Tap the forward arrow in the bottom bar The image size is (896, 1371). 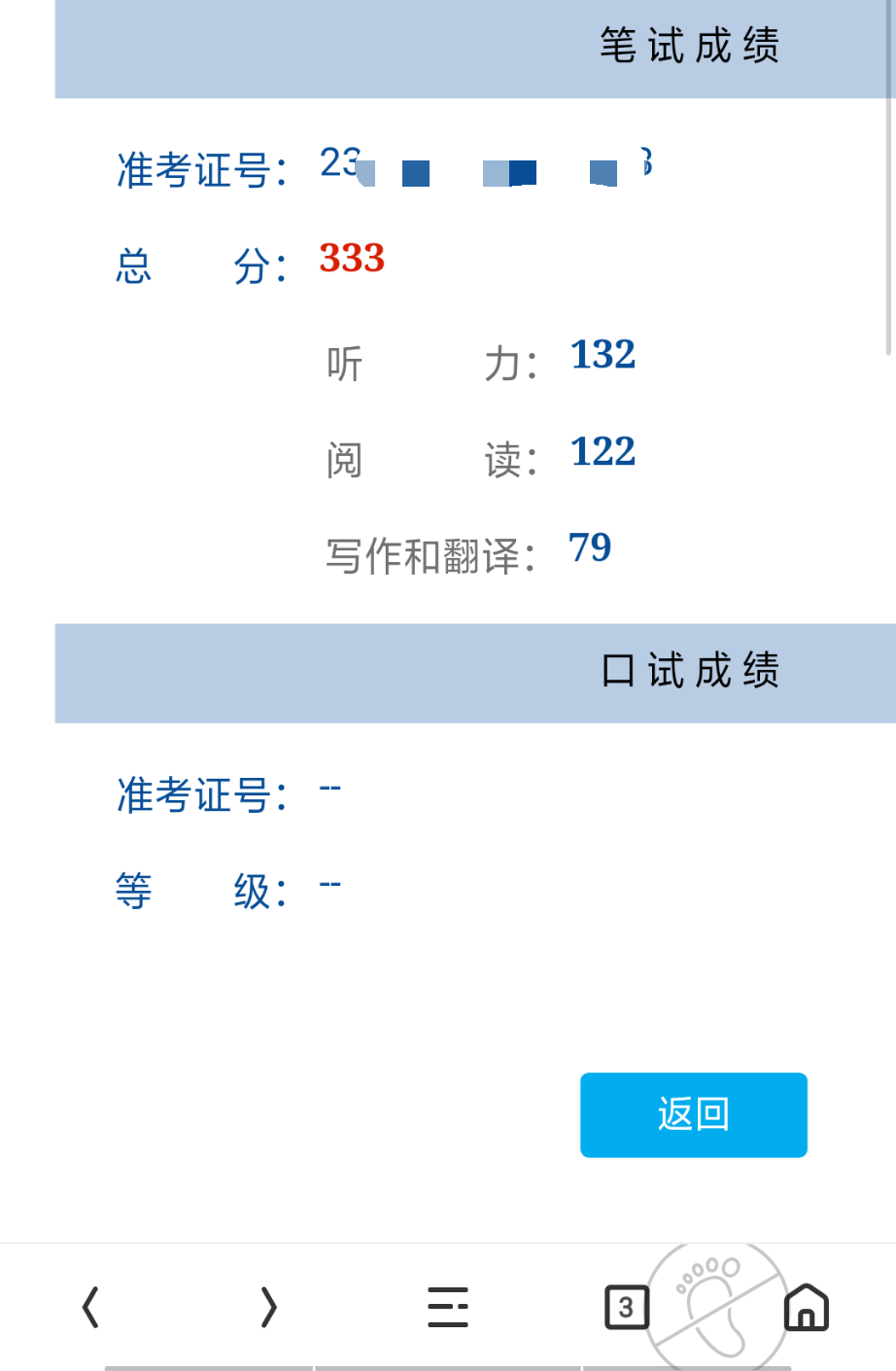(268, 1307)
